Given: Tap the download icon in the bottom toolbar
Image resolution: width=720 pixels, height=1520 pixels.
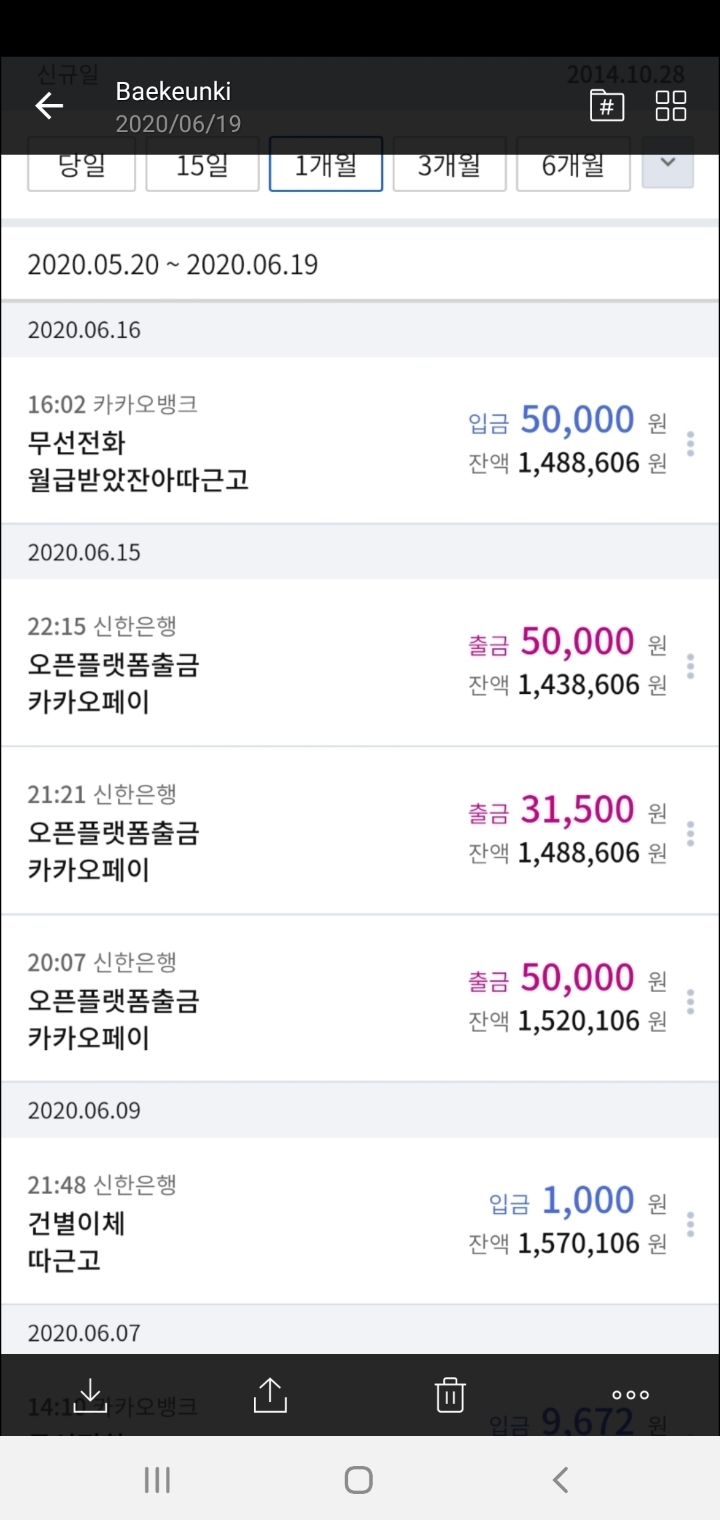Looking at the screenshot, I should tap(89, 1394).
